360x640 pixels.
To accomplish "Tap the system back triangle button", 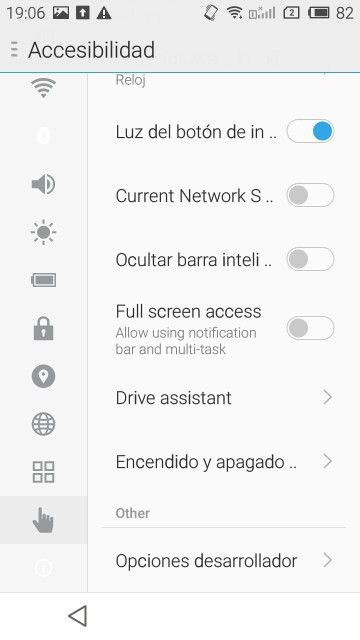I will 78,616.
